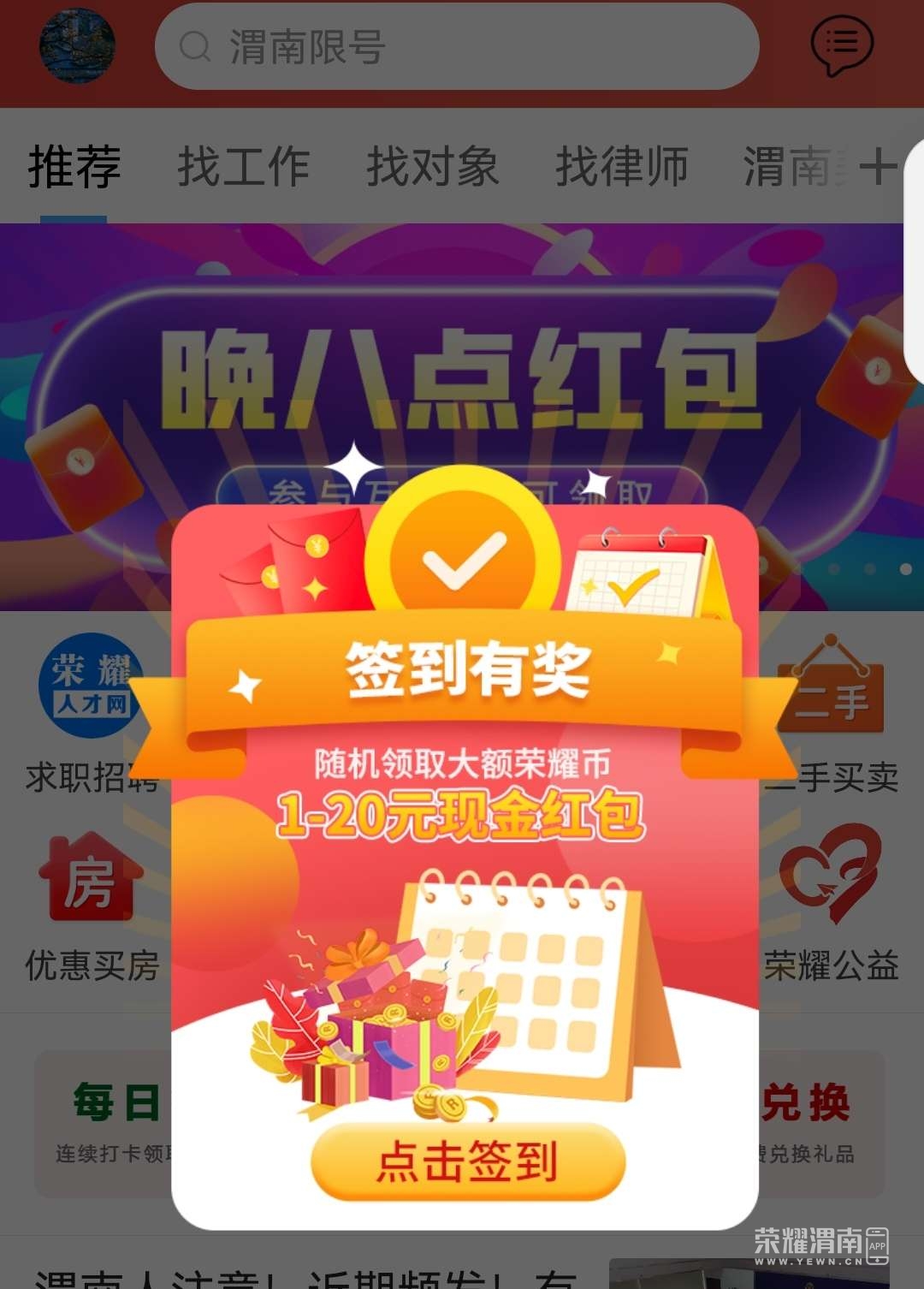The height and width of the screenshot is (1289, 924).
Task: Open the 渭南限号 search box
Action: point(456,46)
